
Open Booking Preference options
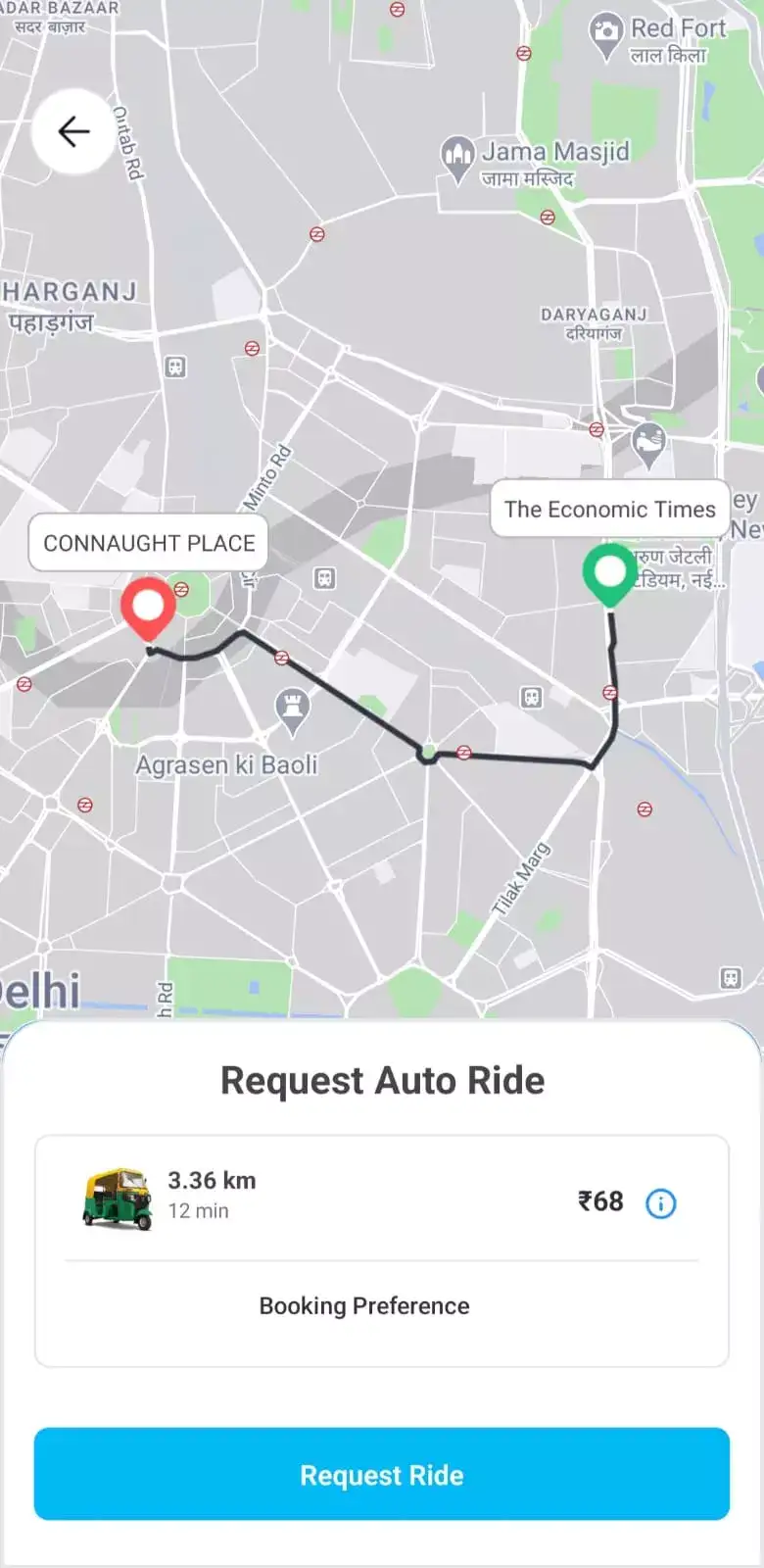[363, 1305]
